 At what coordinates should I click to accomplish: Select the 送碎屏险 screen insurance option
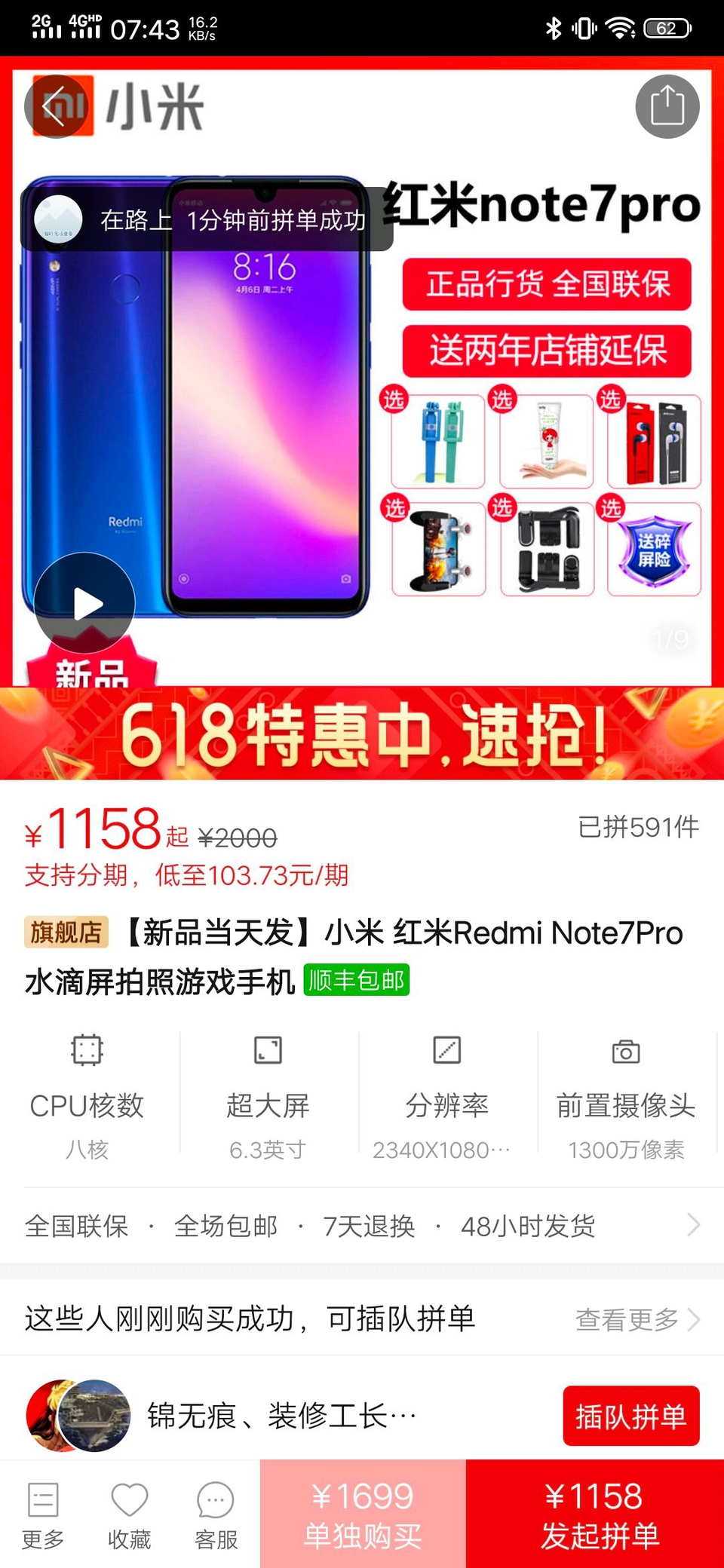tap(653, 550)
